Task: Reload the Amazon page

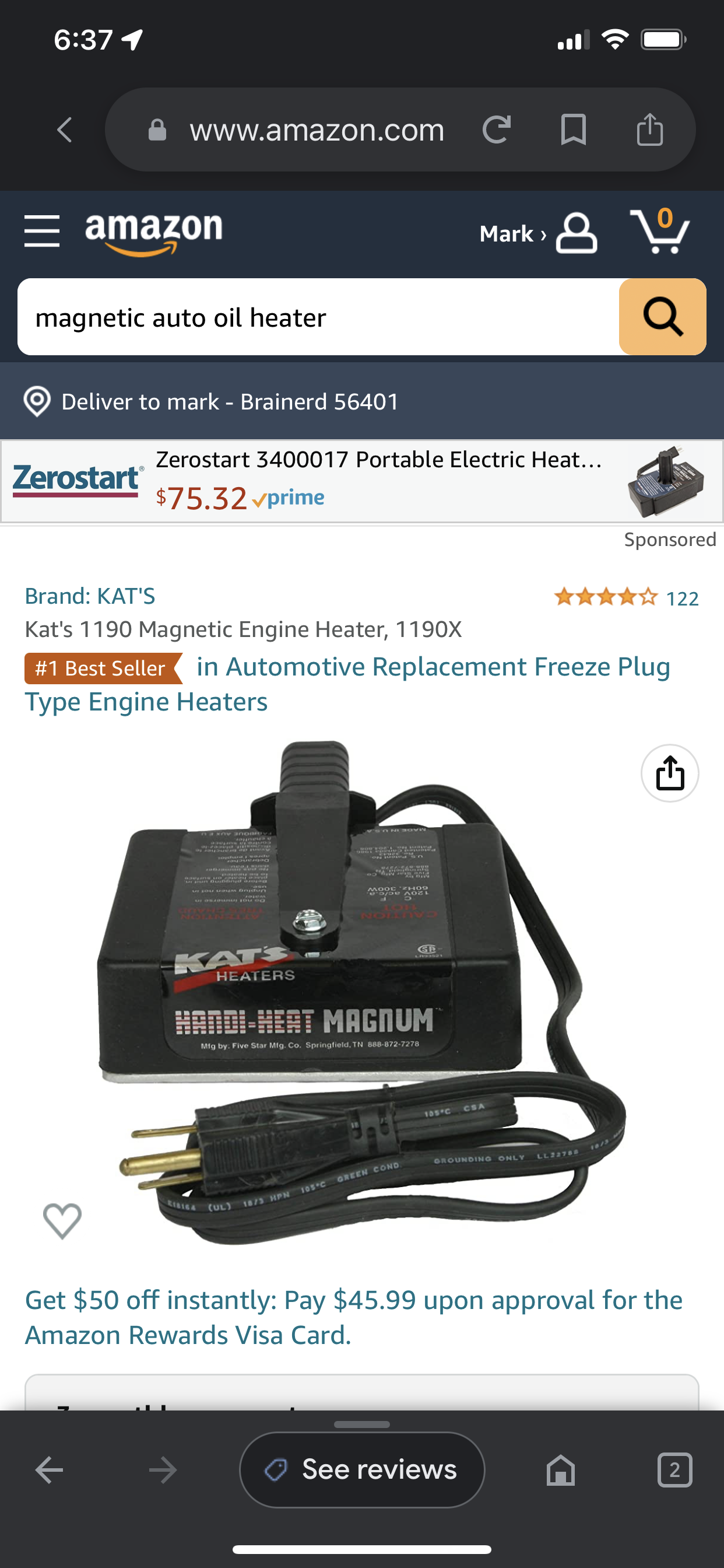Action: 497,129
